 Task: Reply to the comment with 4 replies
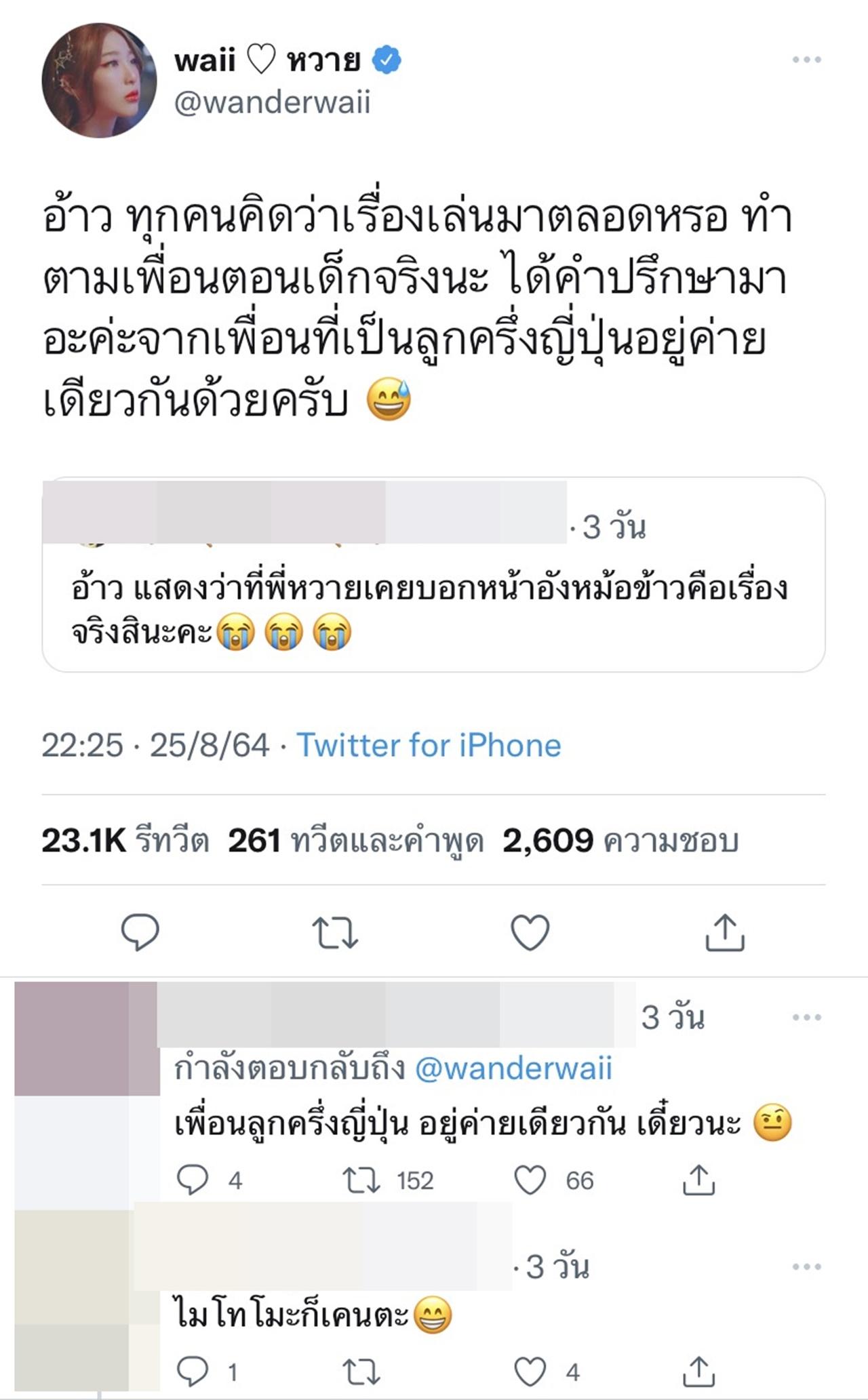pos(193,1180)
